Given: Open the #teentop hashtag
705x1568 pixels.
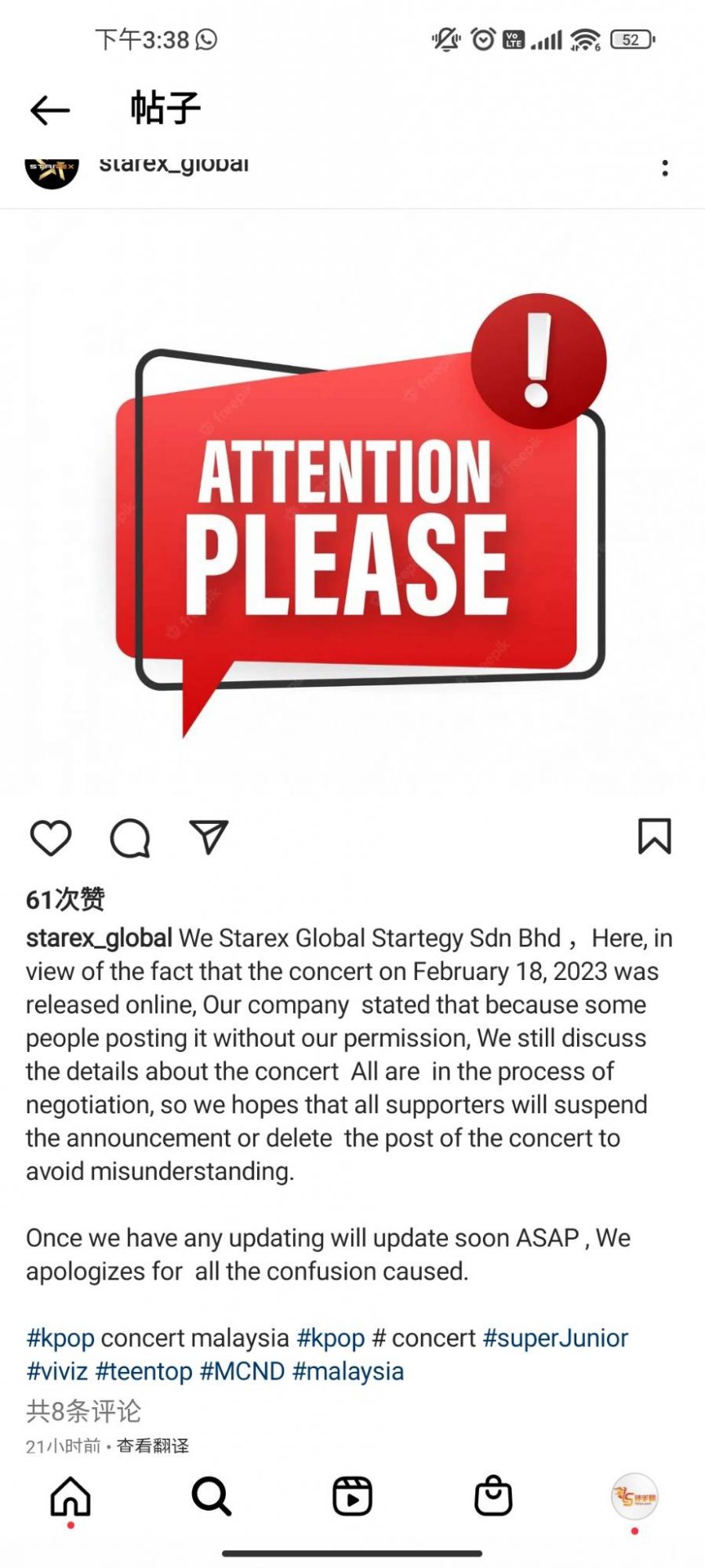Looking at the screenshot, I should point(144,1372).
